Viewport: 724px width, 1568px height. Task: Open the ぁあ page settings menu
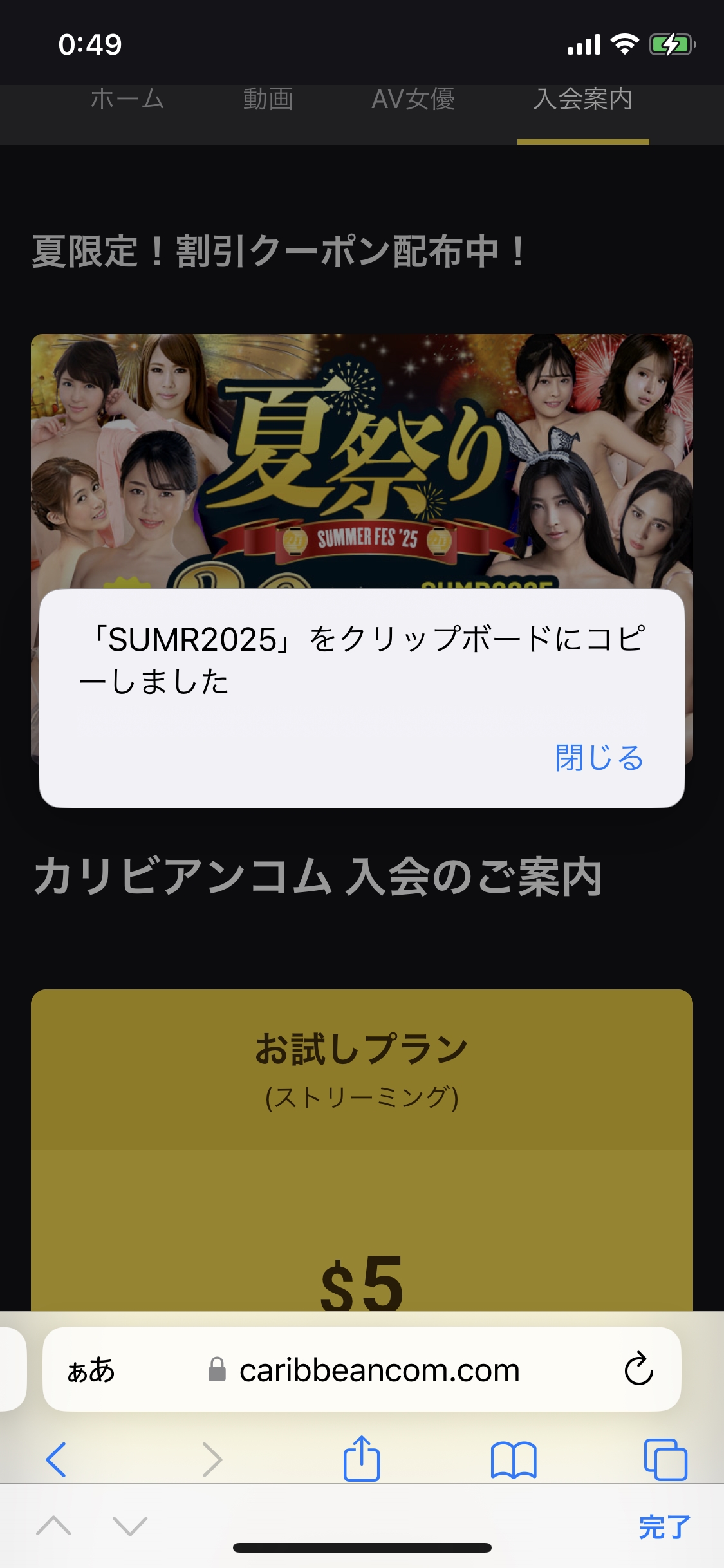91,1370
